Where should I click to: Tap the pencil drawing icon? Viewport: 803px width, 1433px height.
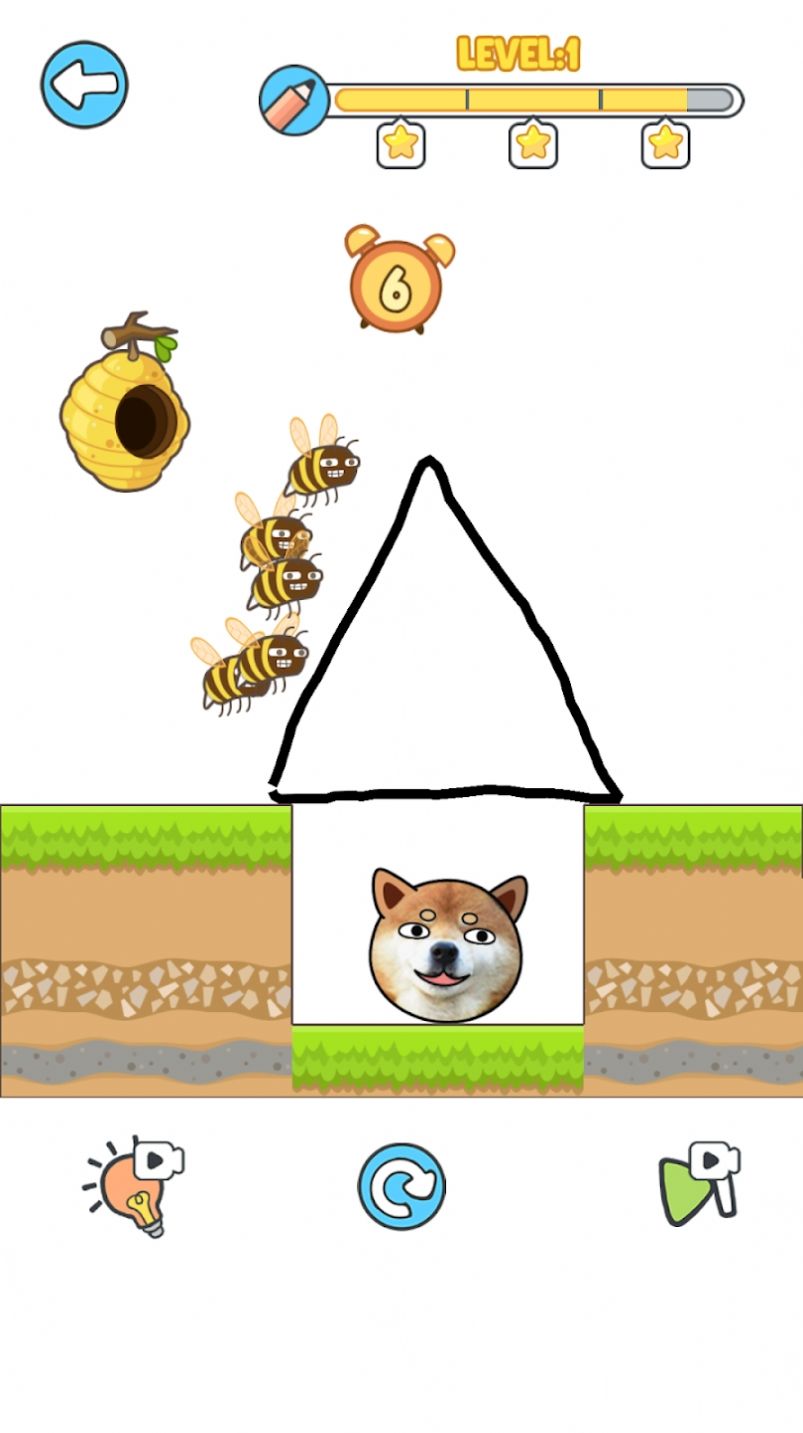(292, 98)
